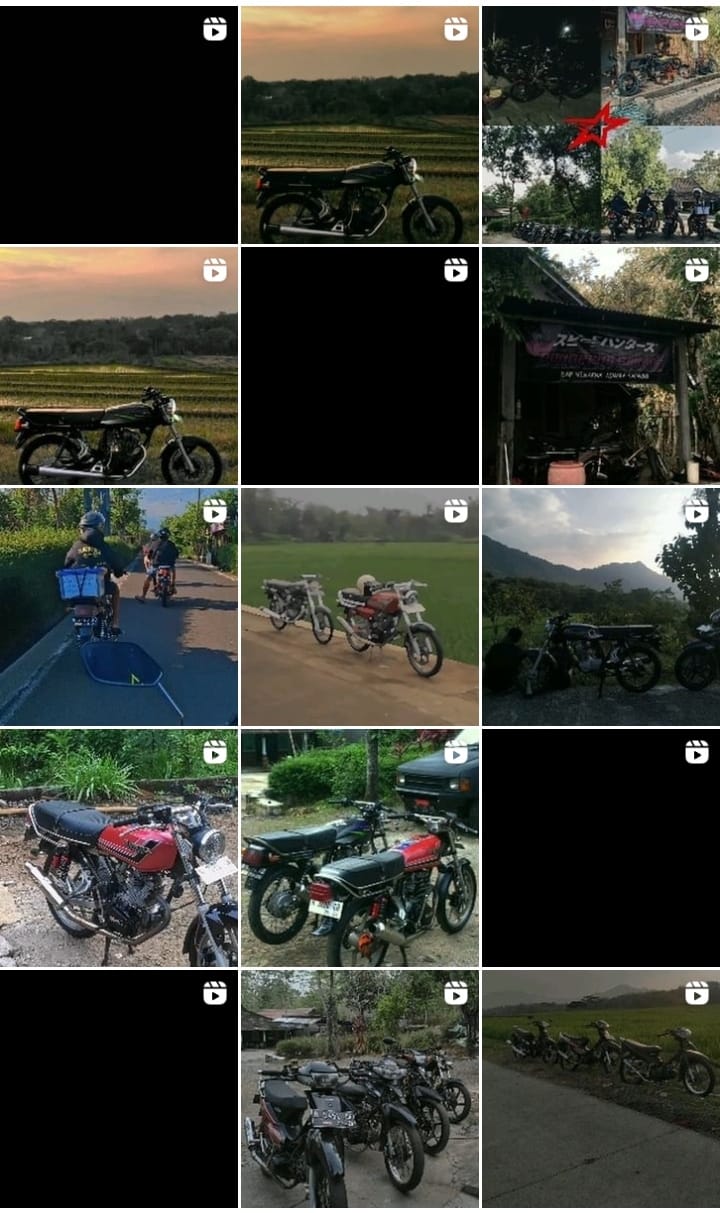Open the collage reel with red star
The image size is (720, 1213).
600,125
